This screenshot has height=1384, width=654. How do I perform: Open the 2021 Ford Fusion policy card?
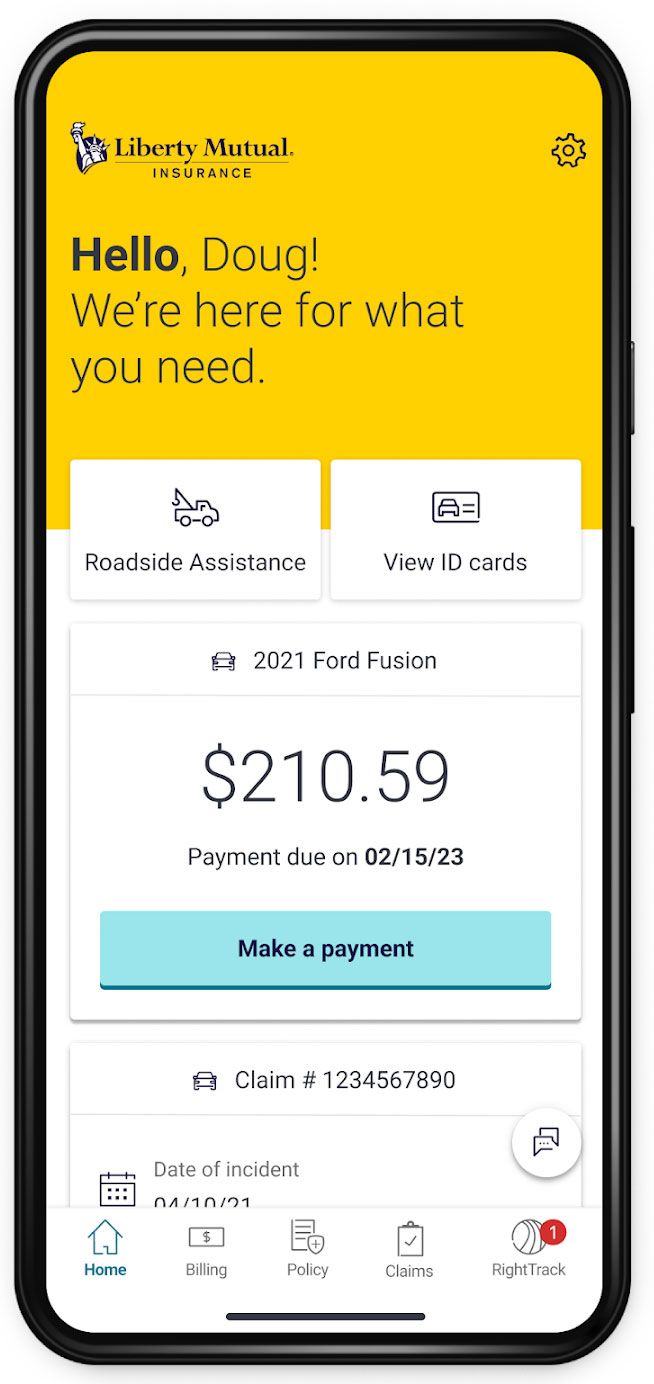tap(325, 661)
